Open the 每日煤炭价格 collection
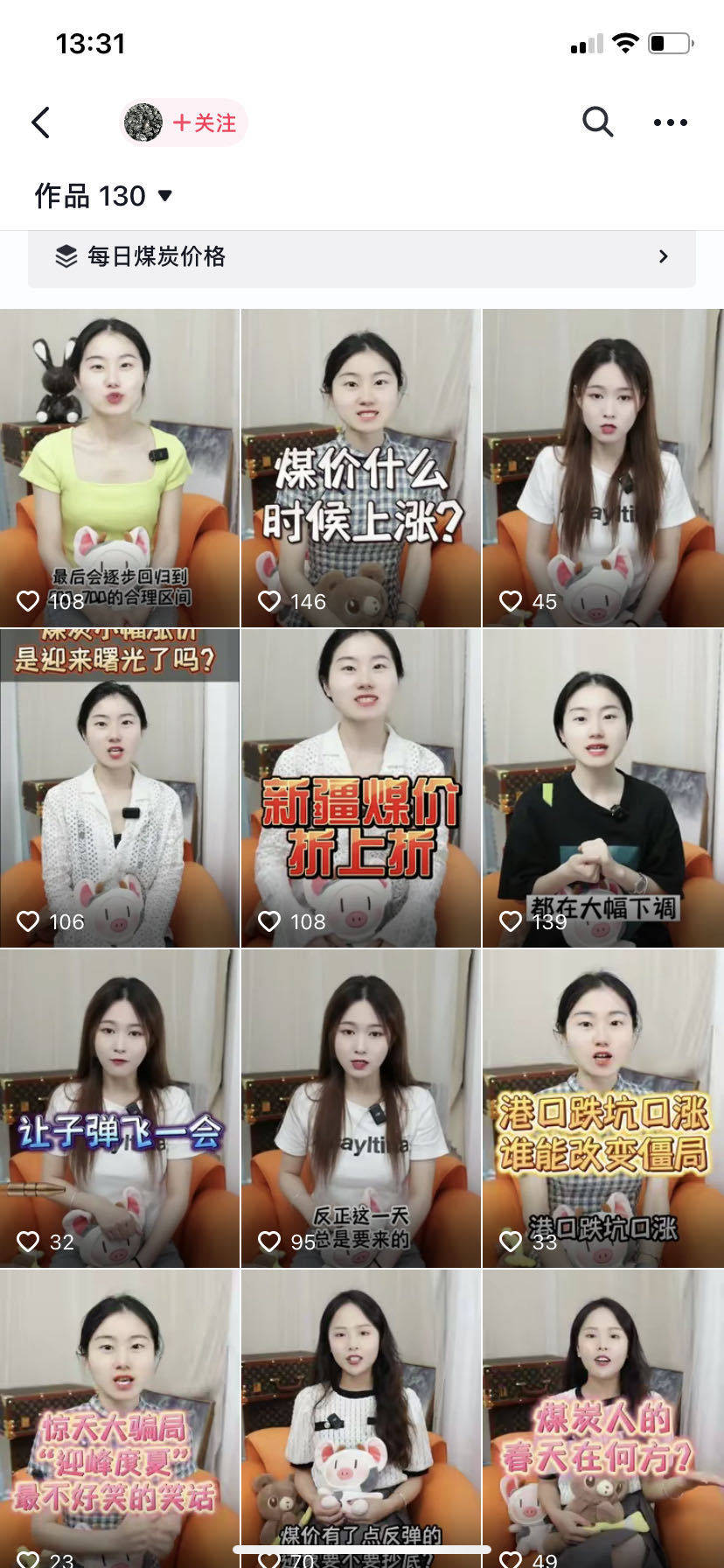The image size is (724, 1568). pyautogui.click(x=362, y=256)
